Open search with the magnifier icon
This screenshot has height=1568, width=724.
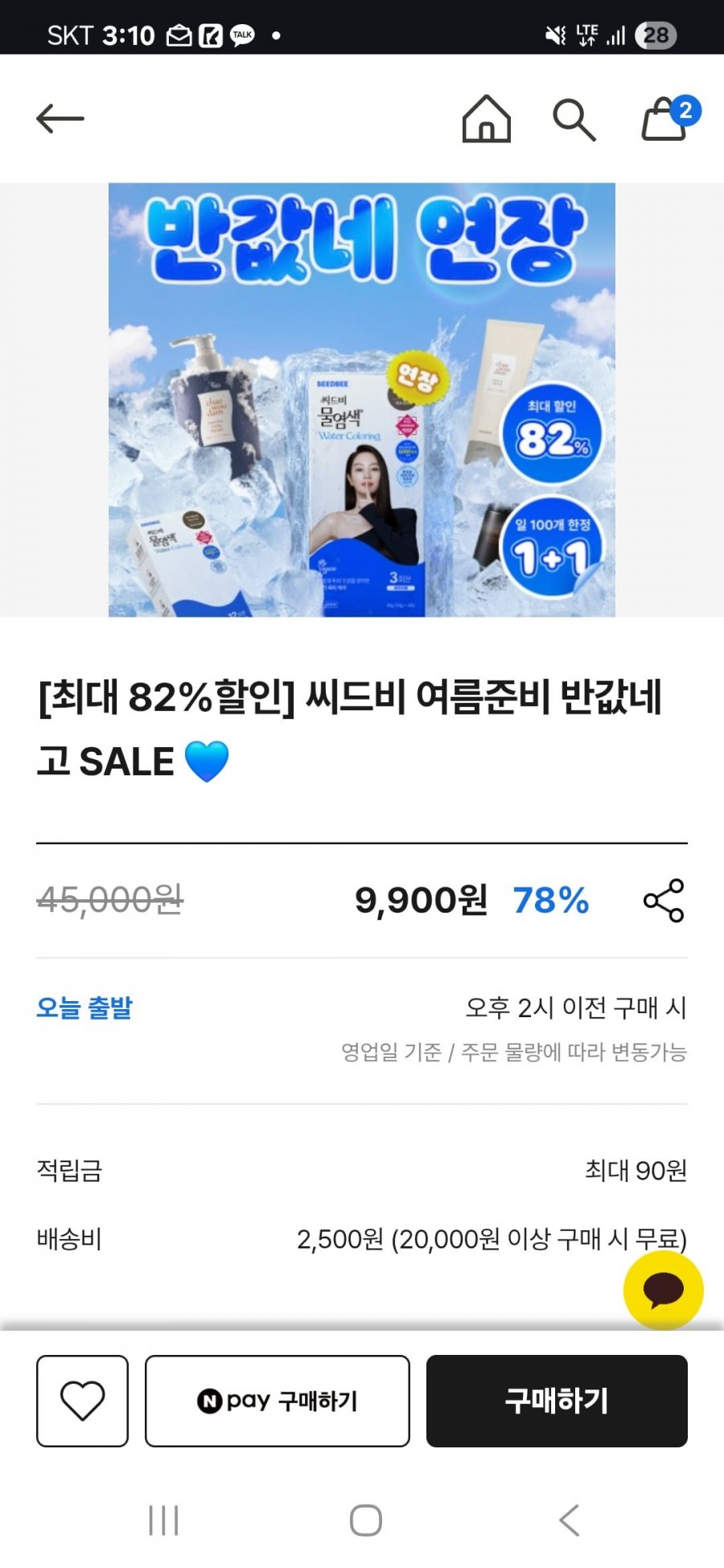[574, 120]
